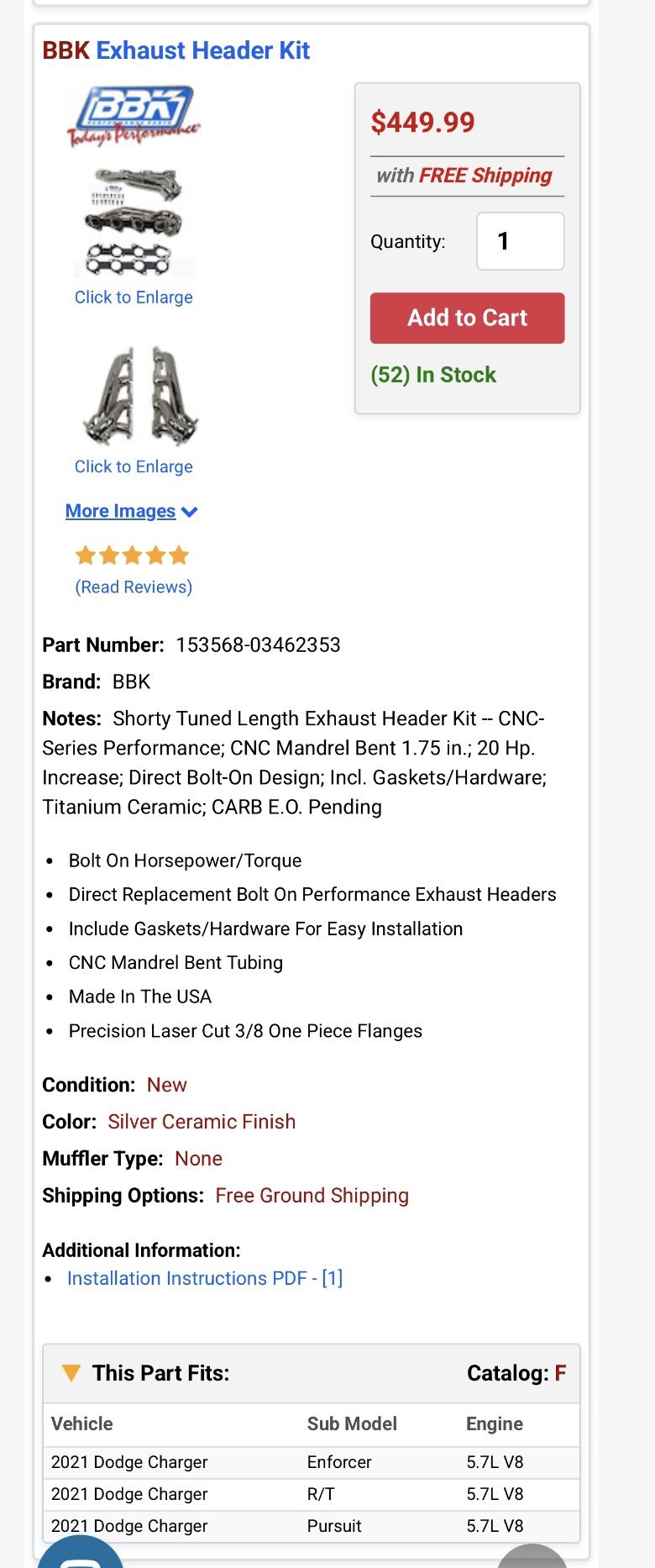The image size is (655, 1568).
Task: Enlarge the header kit with gaskets image
Action: point(134,223)
